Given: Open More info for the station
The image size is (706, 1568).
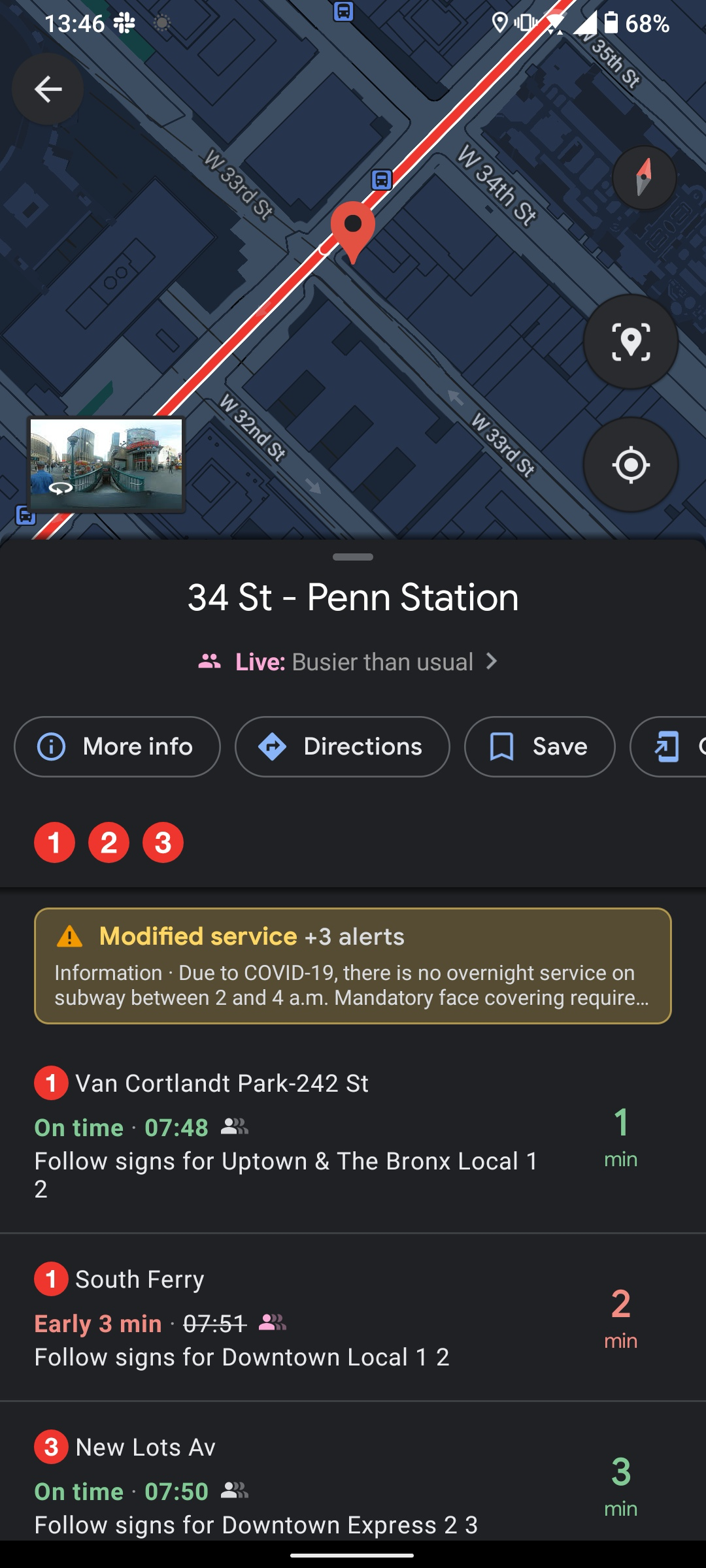Looking at the screenshot, I should 116,747.
